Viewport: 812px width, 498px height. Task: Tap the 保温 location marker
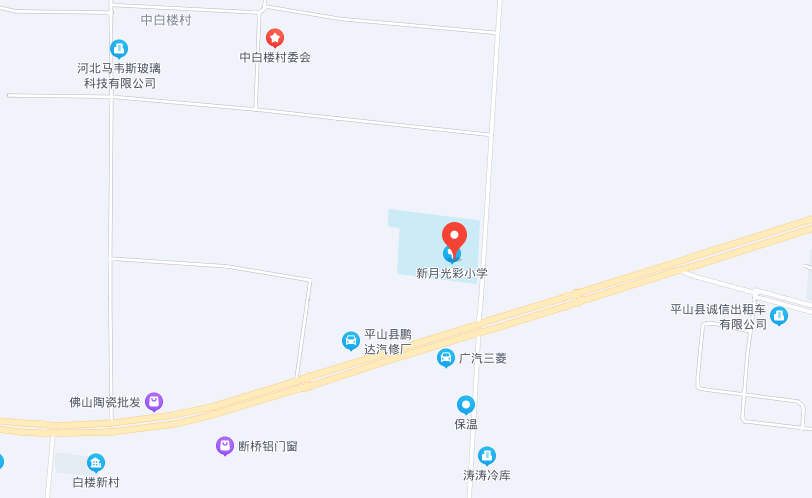465,404
